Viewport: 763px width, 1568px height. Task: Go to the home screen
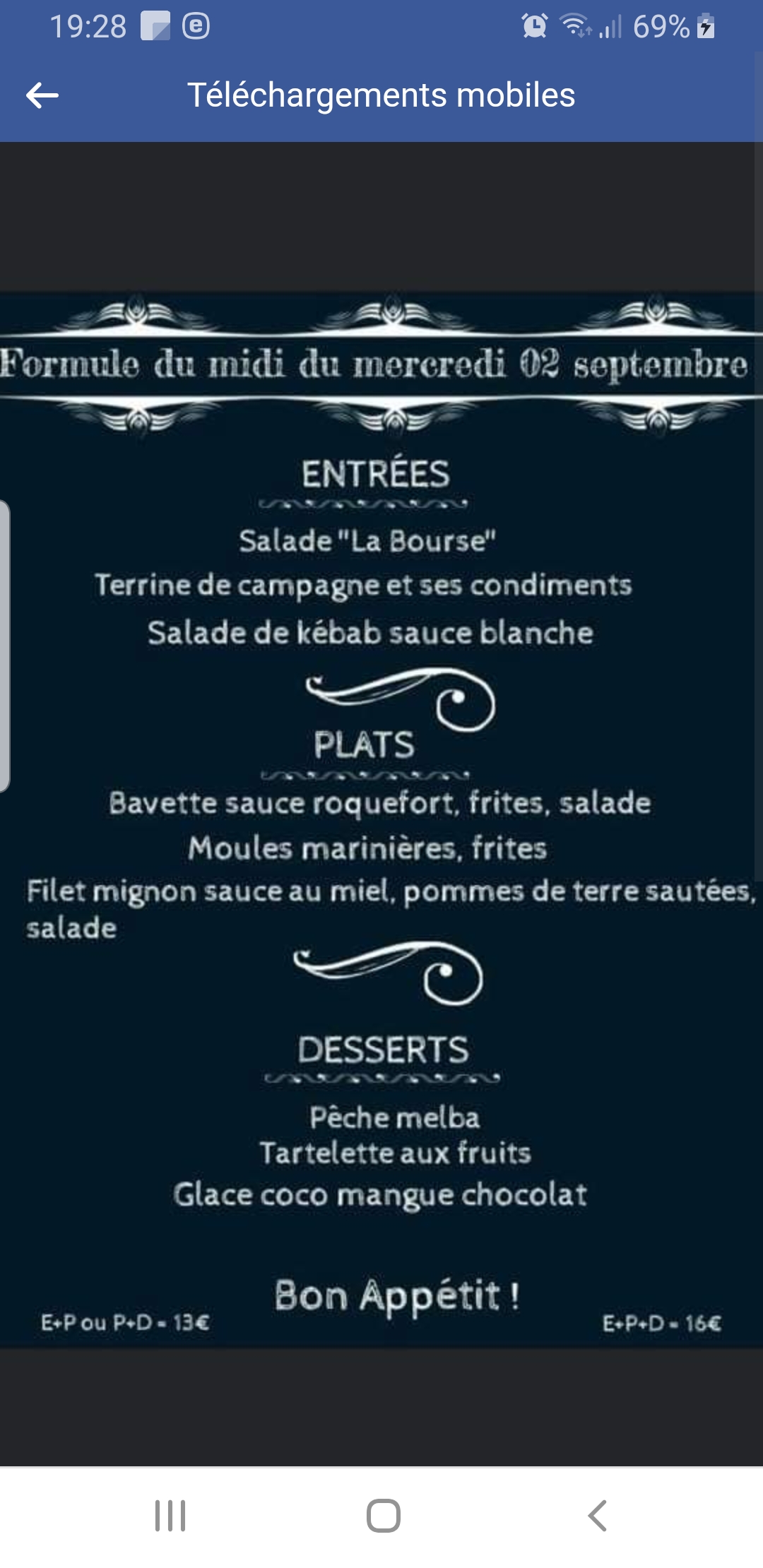tap(384, 1516)
